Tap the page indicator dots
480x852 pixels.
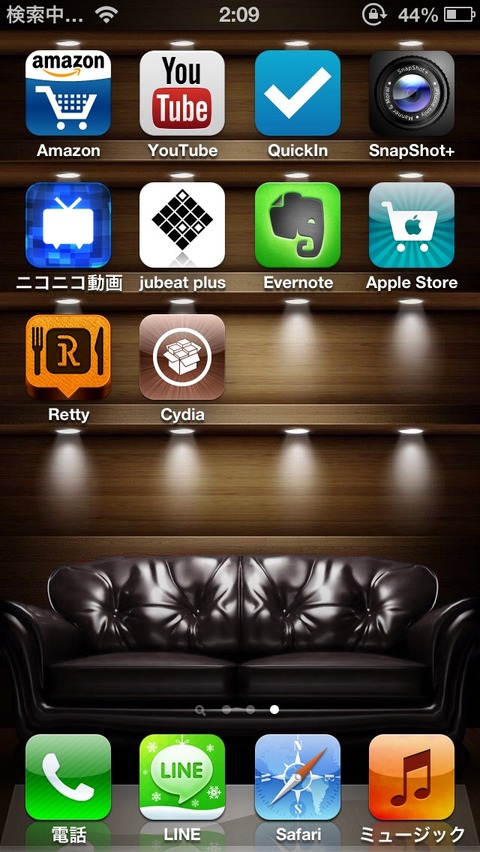pos(237,710)
